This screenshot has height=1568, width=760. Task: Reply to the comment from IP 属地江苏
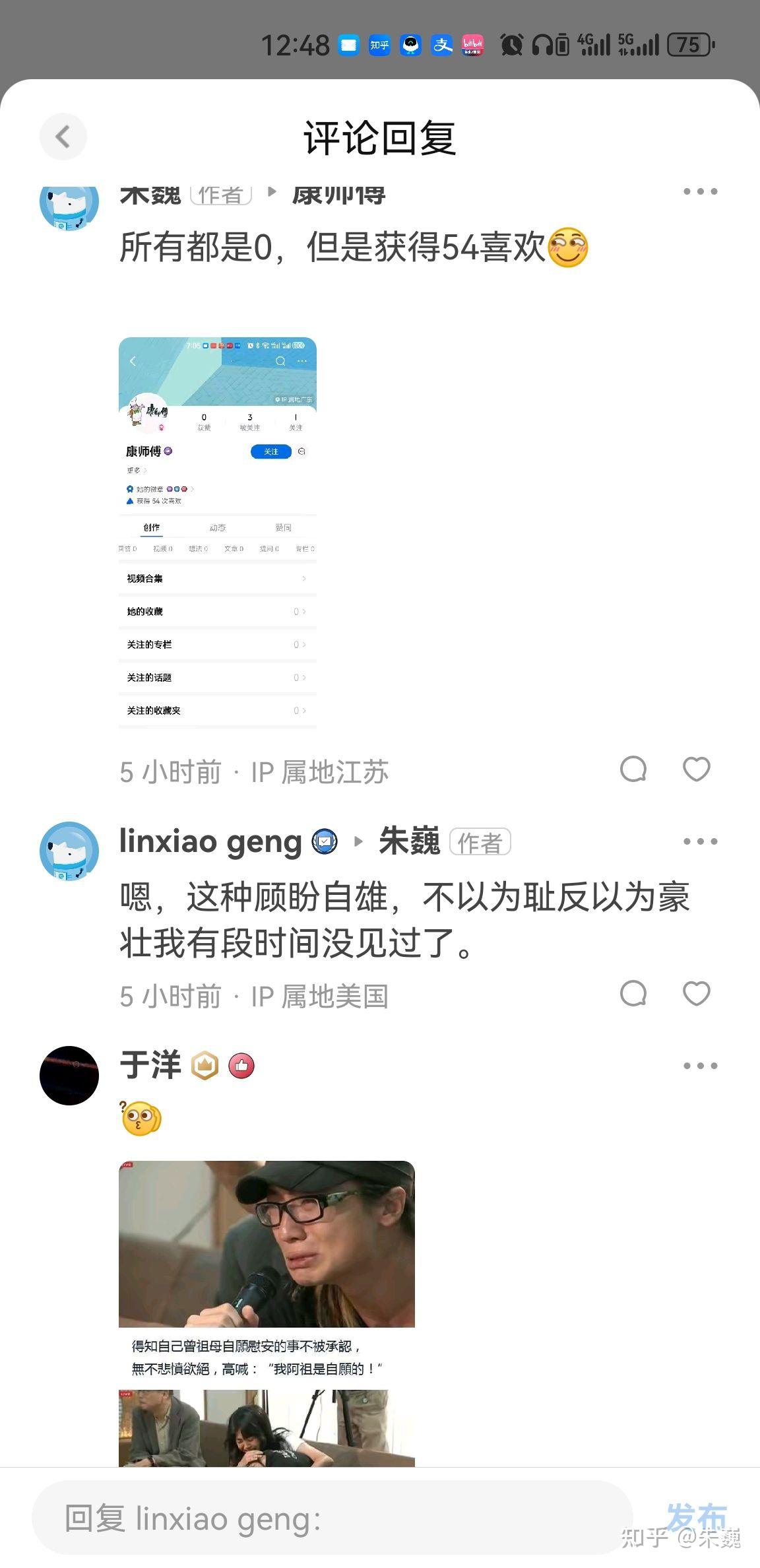(633, 769)
